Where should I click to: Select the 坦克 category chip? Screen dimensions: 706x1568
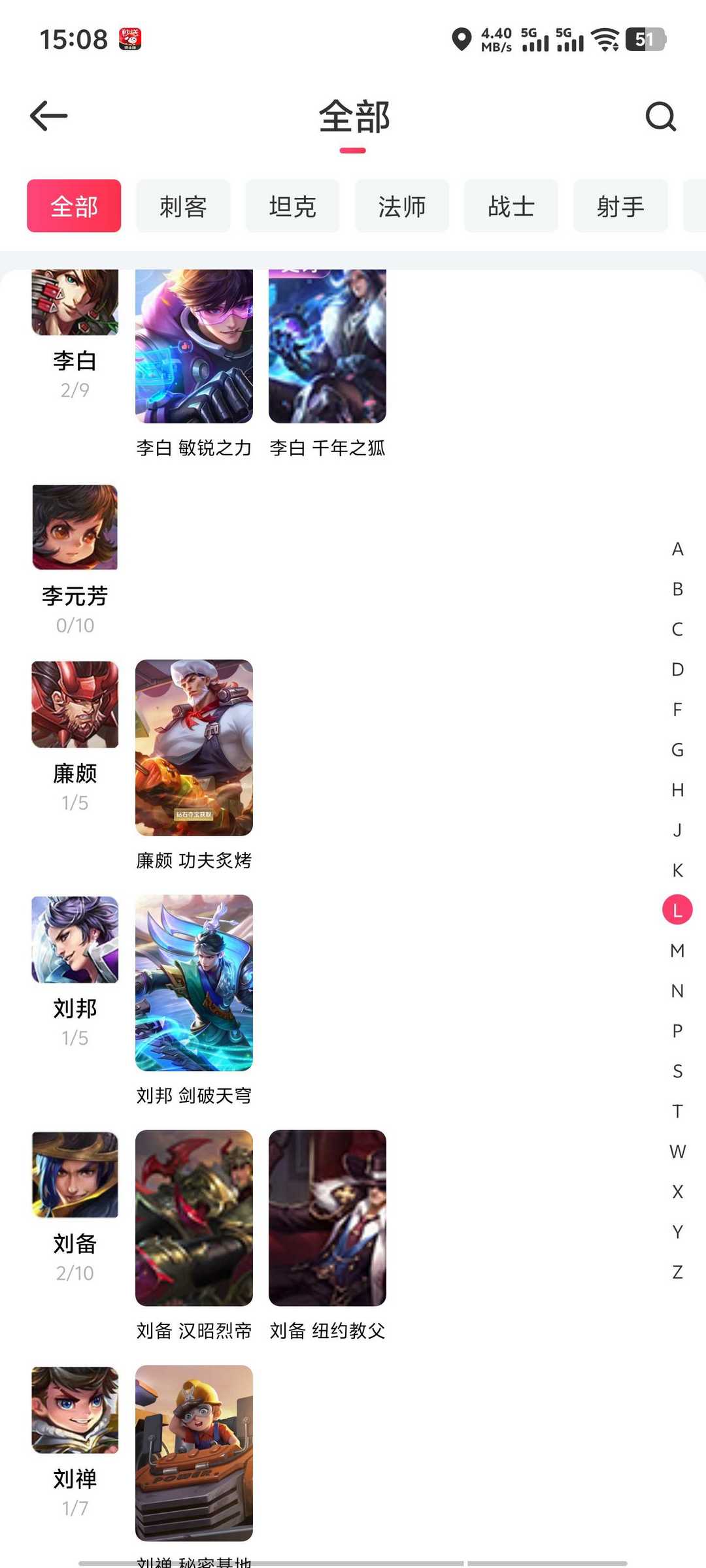tap(292, 206)
